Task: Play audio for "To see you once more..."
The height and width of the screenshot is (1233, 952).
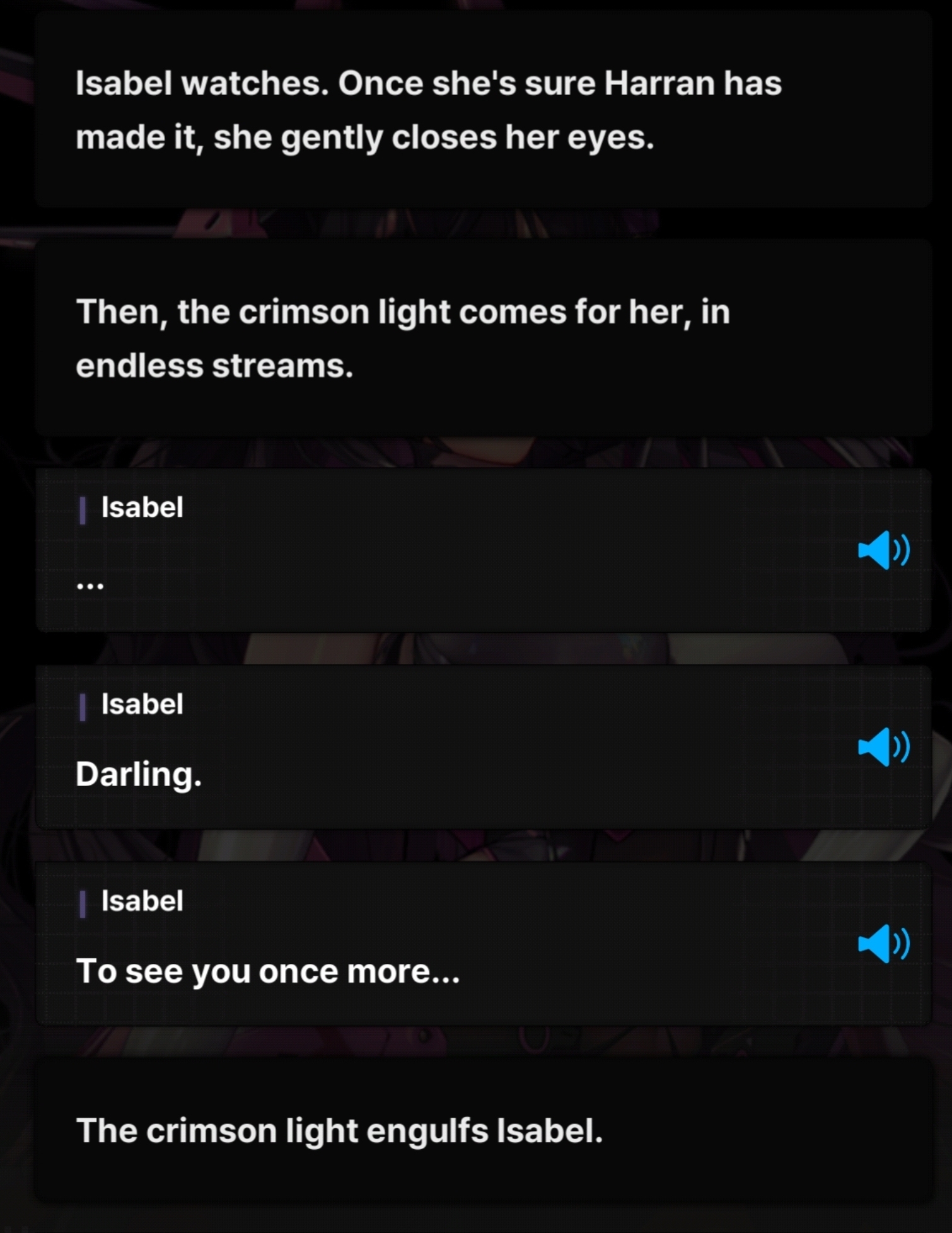Action: (883, 944)
